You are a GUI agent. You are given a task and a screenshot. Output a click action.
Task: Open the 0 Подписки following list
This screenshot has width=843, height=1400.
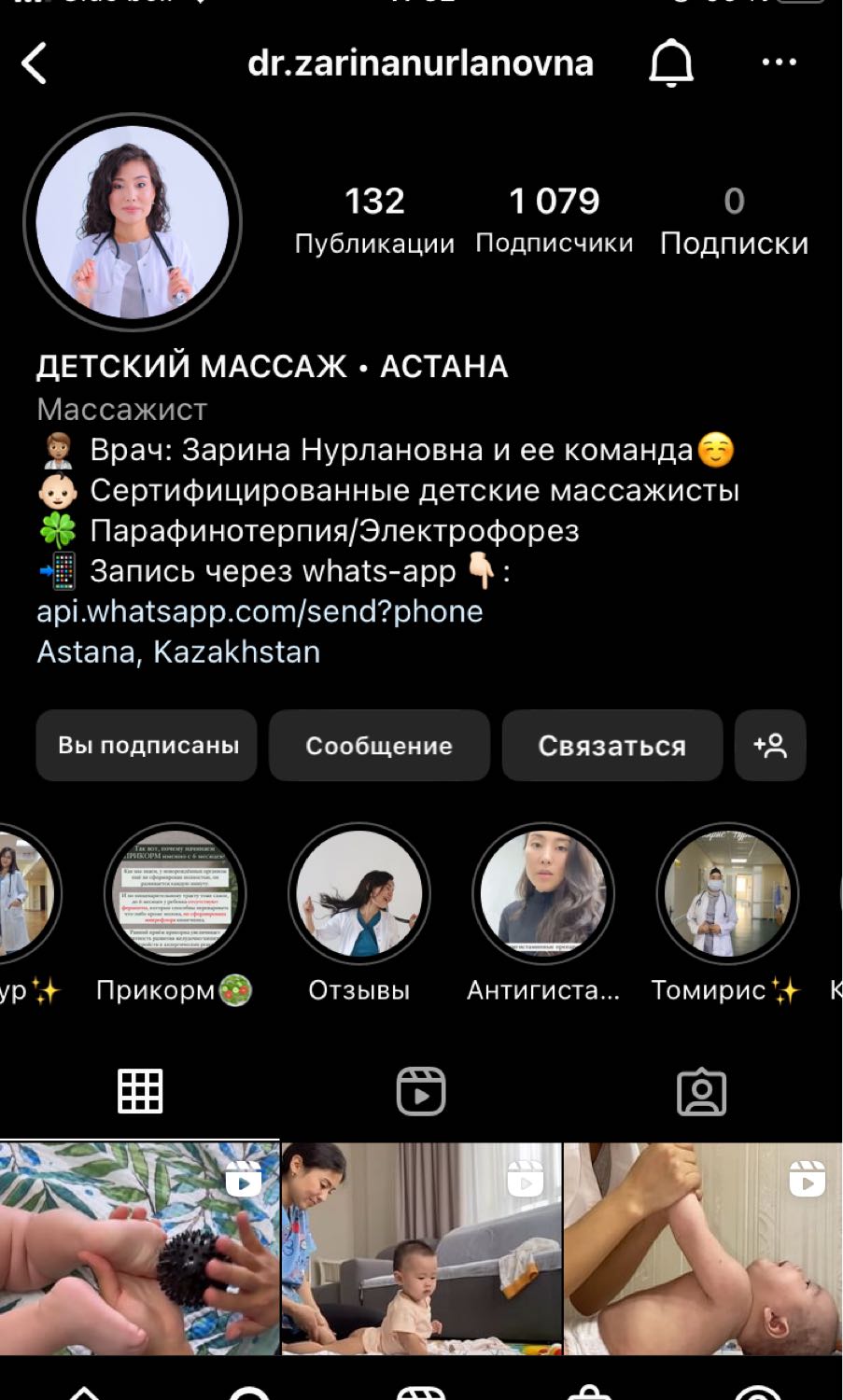(x=734, y=220)
